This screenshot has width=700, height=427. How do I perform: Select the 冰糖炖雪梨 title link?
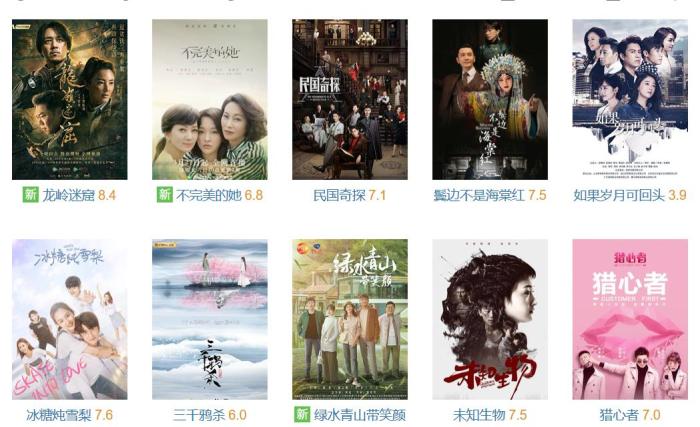58,414
